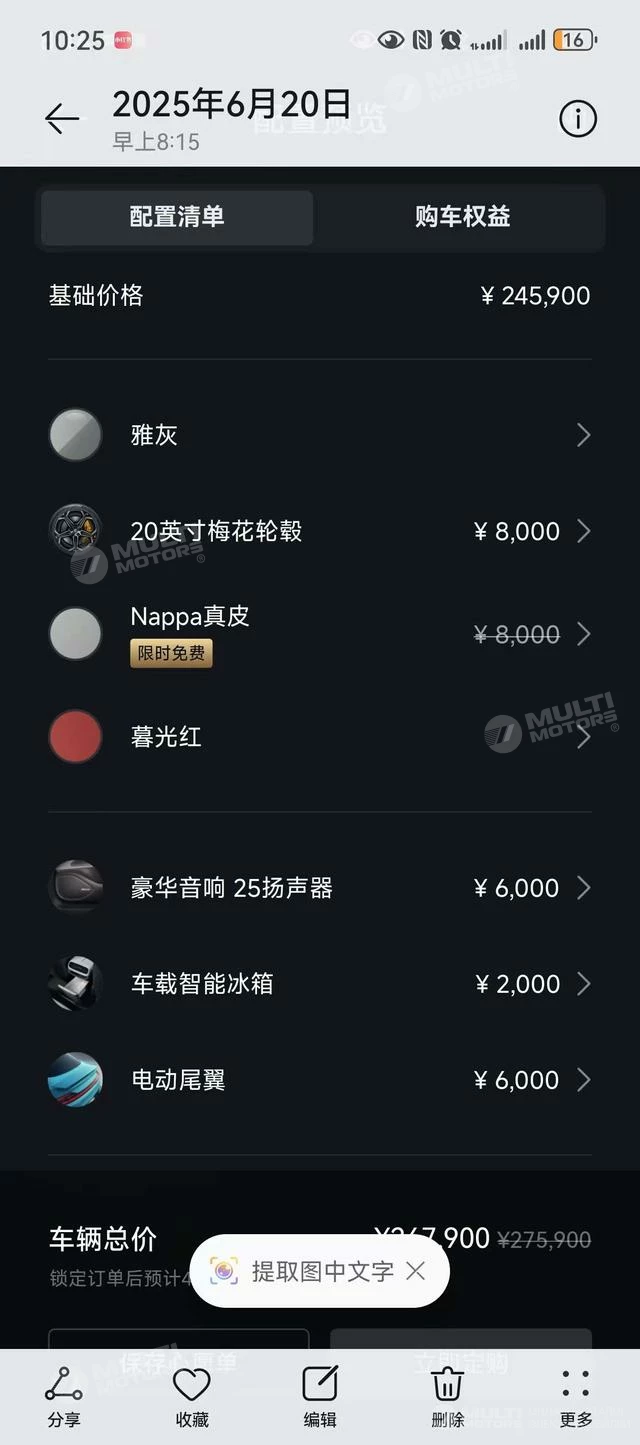640x1445 pixels.
Task: Edit the image with 编辑
Action: click(x=320, y=1397)
